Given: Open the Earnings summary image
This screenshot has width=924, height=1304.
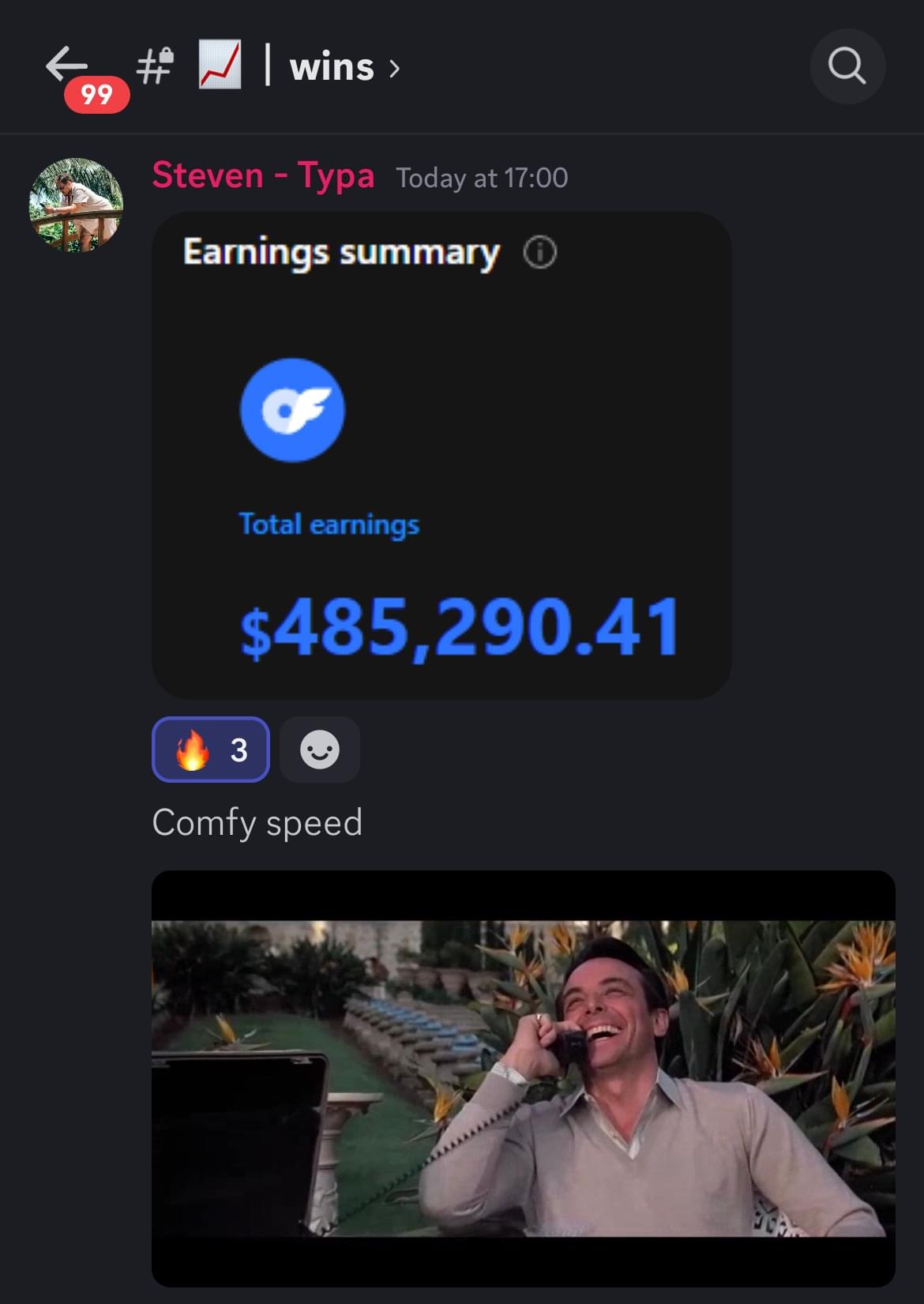Looking at the screenshot, I should pos(441,455).
